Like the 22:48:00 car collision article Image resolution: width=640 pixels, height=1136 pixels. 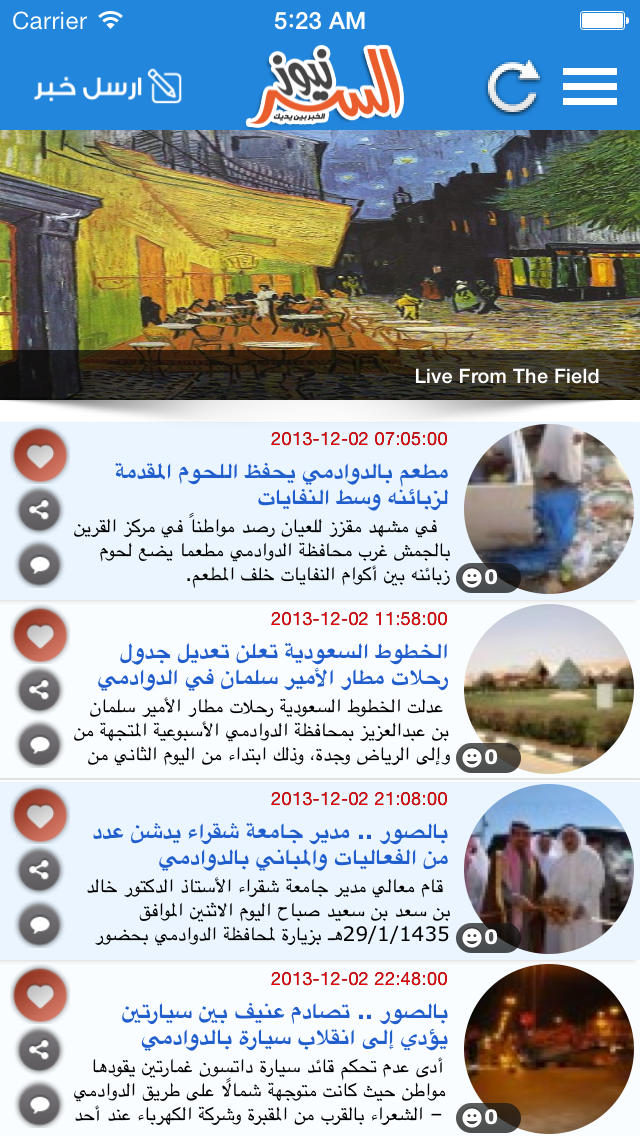coord(40,996)
